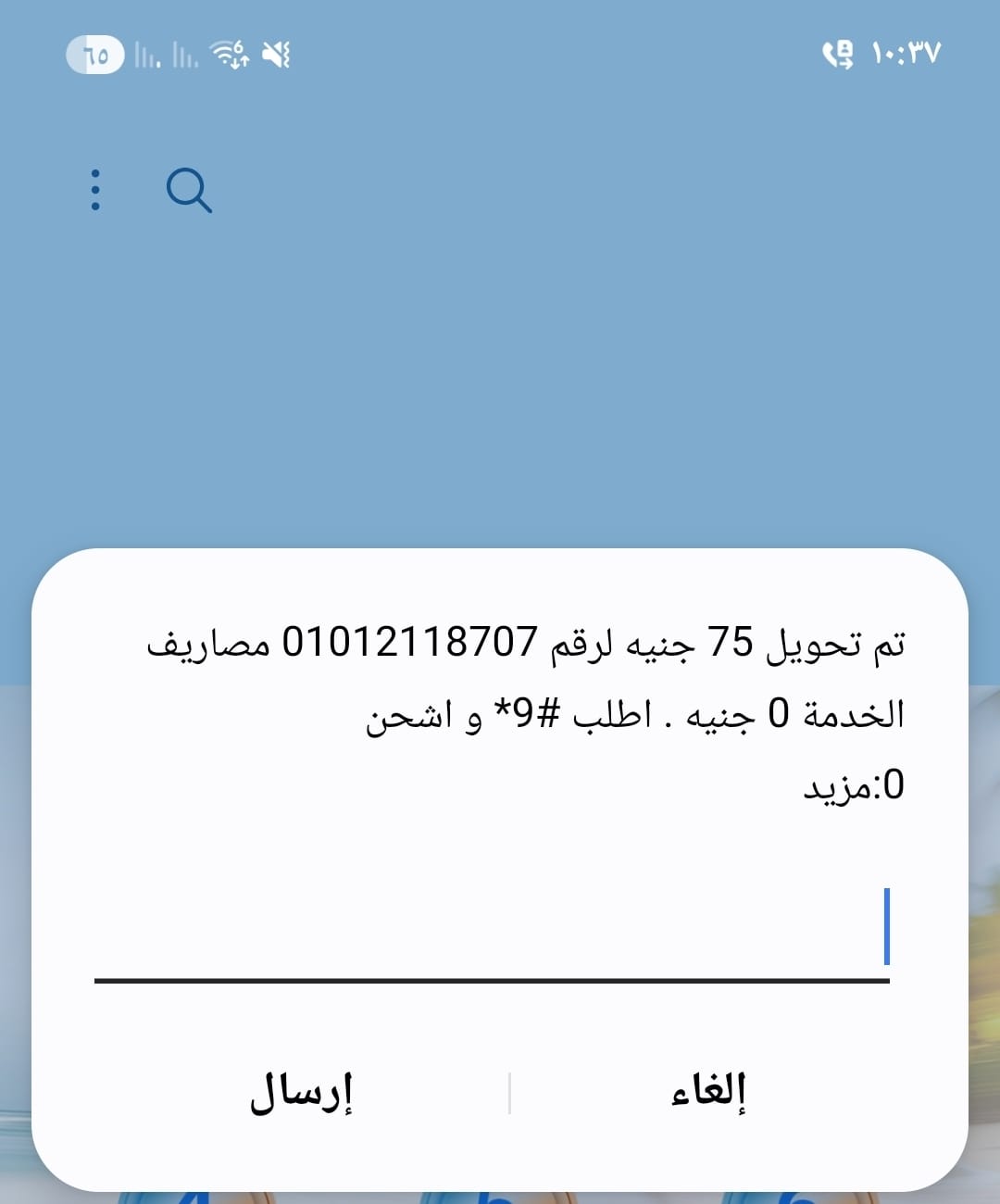Tap the battery indicator showing ٦٥
The width and height of the screenshot is (1000, 1204).
(x=95, y=56)
